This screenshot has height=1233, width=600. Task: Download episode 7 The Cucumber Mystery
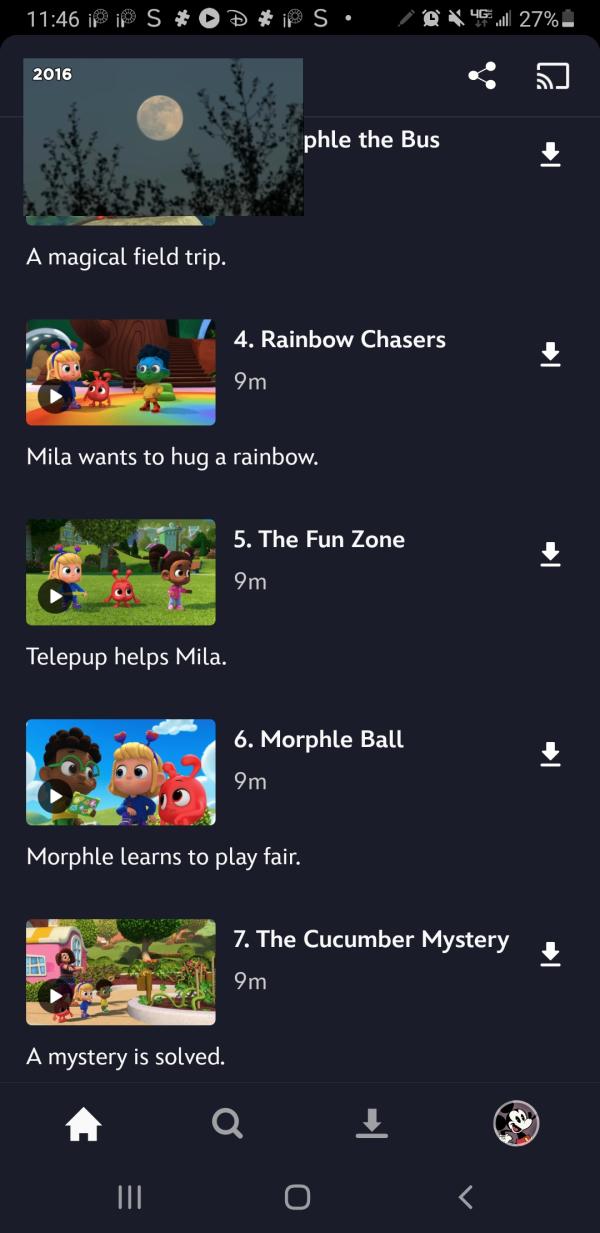click(x=550, y=954)
